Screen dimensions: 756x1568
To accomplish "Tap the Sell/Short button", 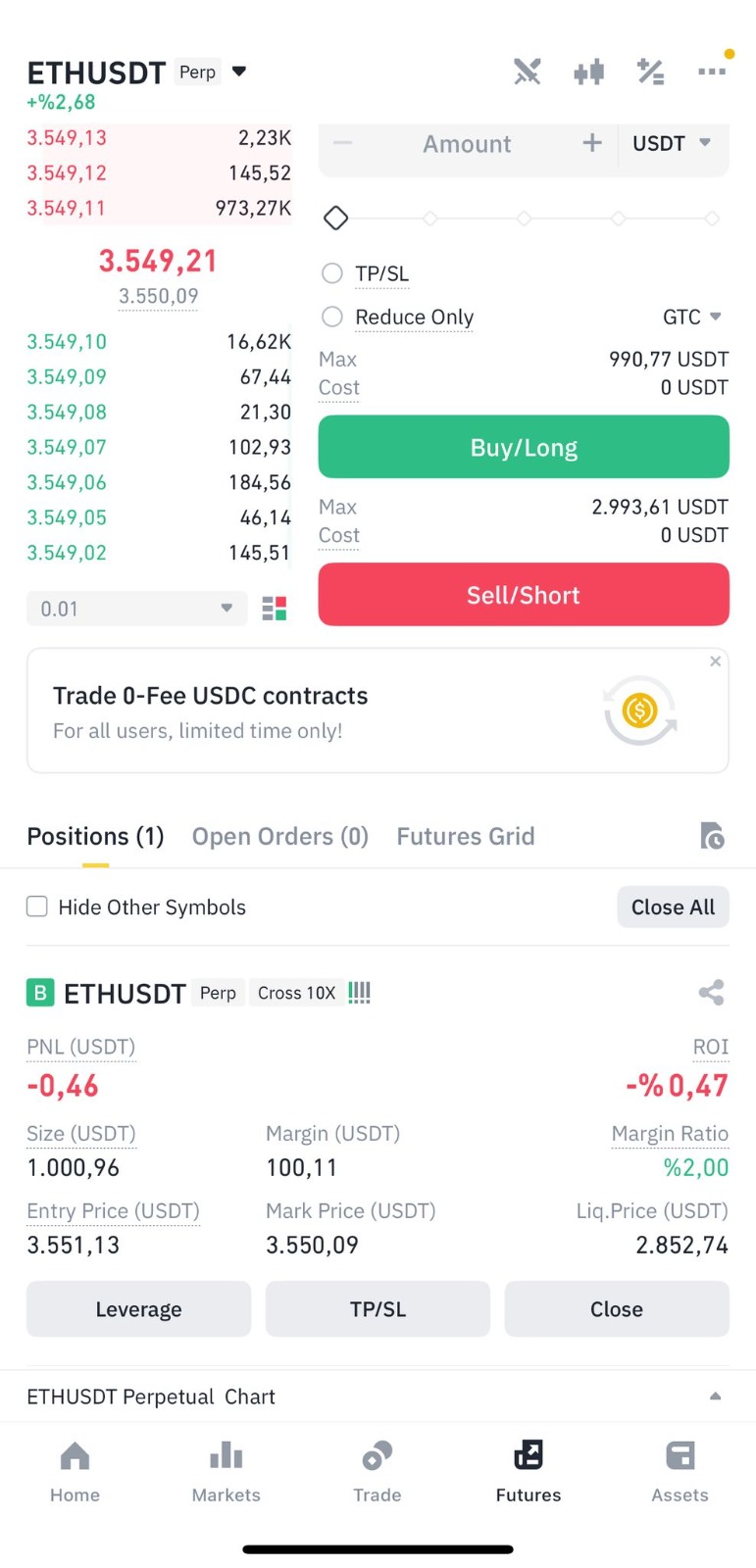I will point(524,594).
